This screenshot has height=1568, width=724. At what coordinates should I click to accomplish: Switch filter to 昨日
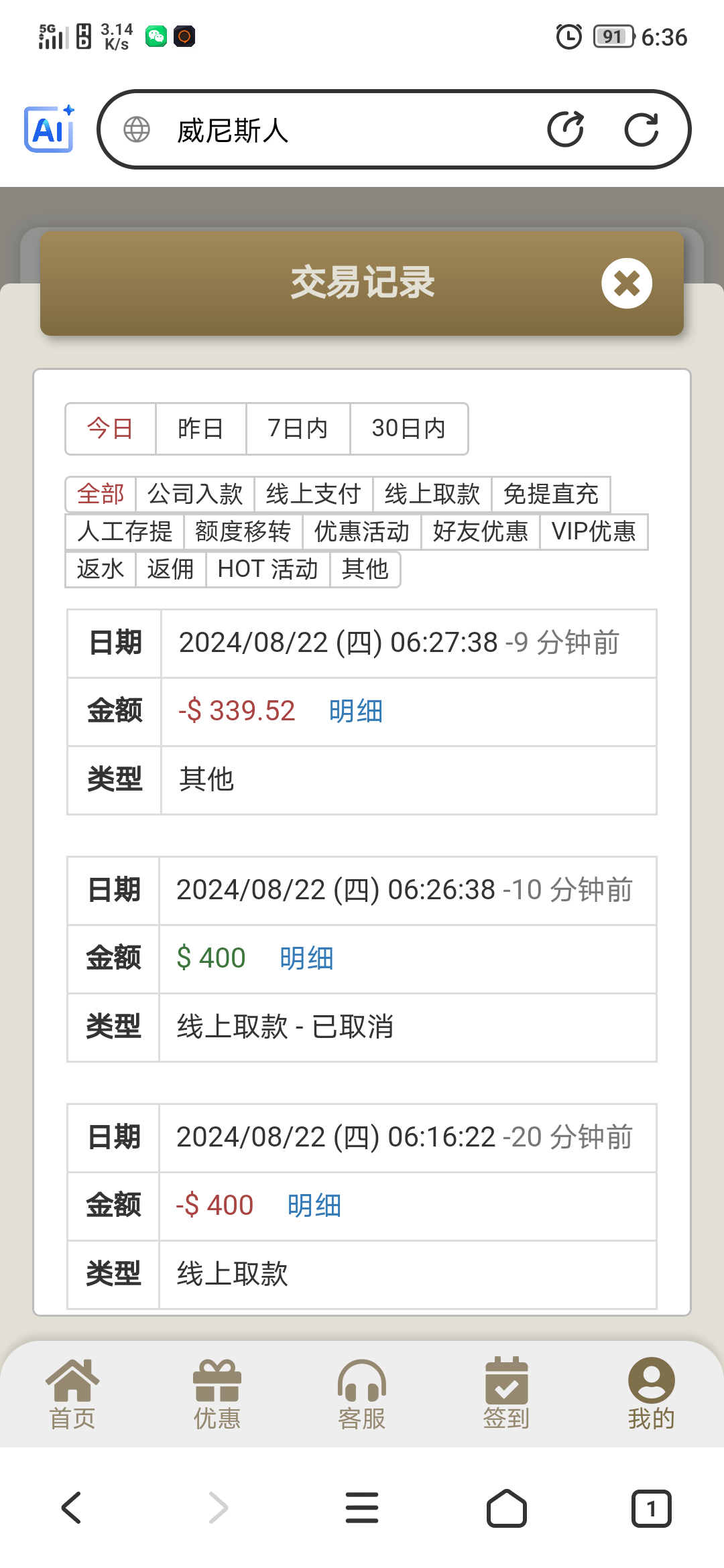pyautogui.click(x=200, y=428)
